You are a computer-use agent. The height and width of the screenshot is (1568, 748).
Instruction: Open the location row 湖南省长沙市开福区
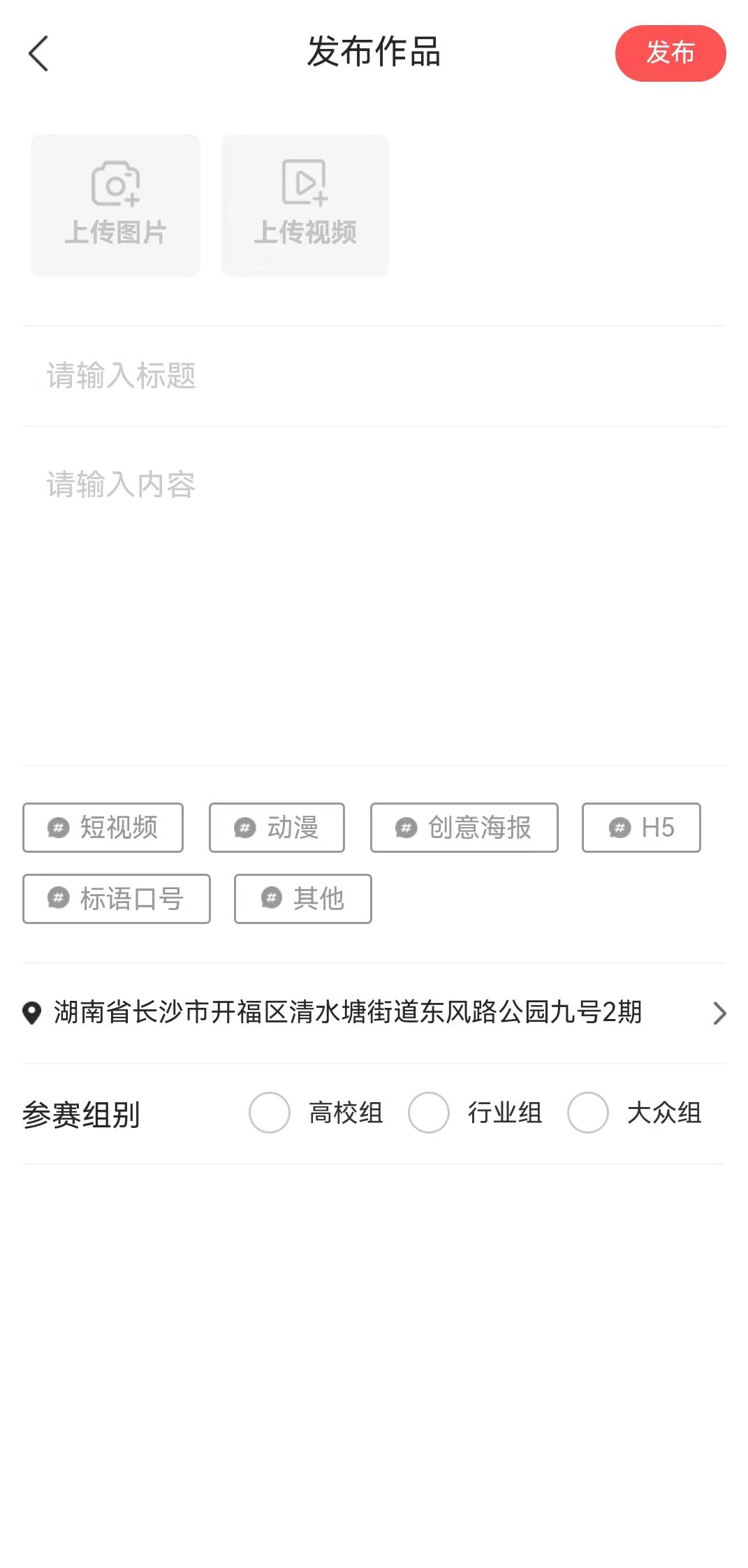(374, 1013)
